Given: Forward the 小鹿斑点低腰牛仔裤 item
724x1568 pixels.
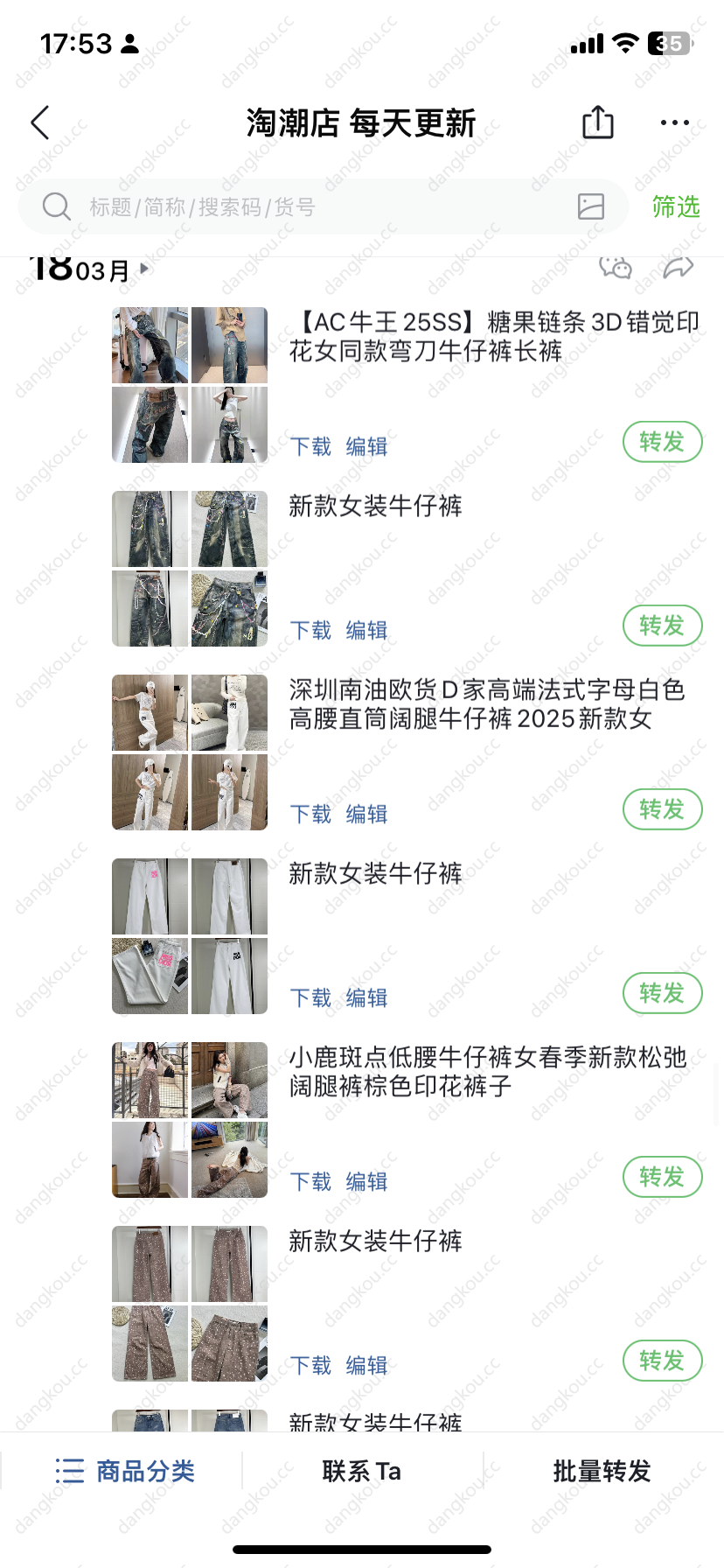Looking at the screenshot, I should (662, 1177).
